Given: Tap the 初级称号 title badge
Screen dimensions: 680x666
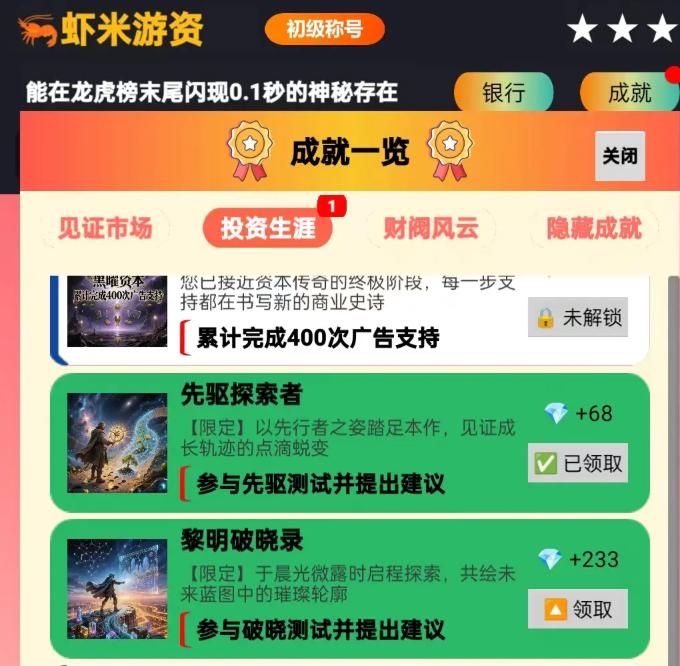Looking at the screenshot, I should [325, 29].
